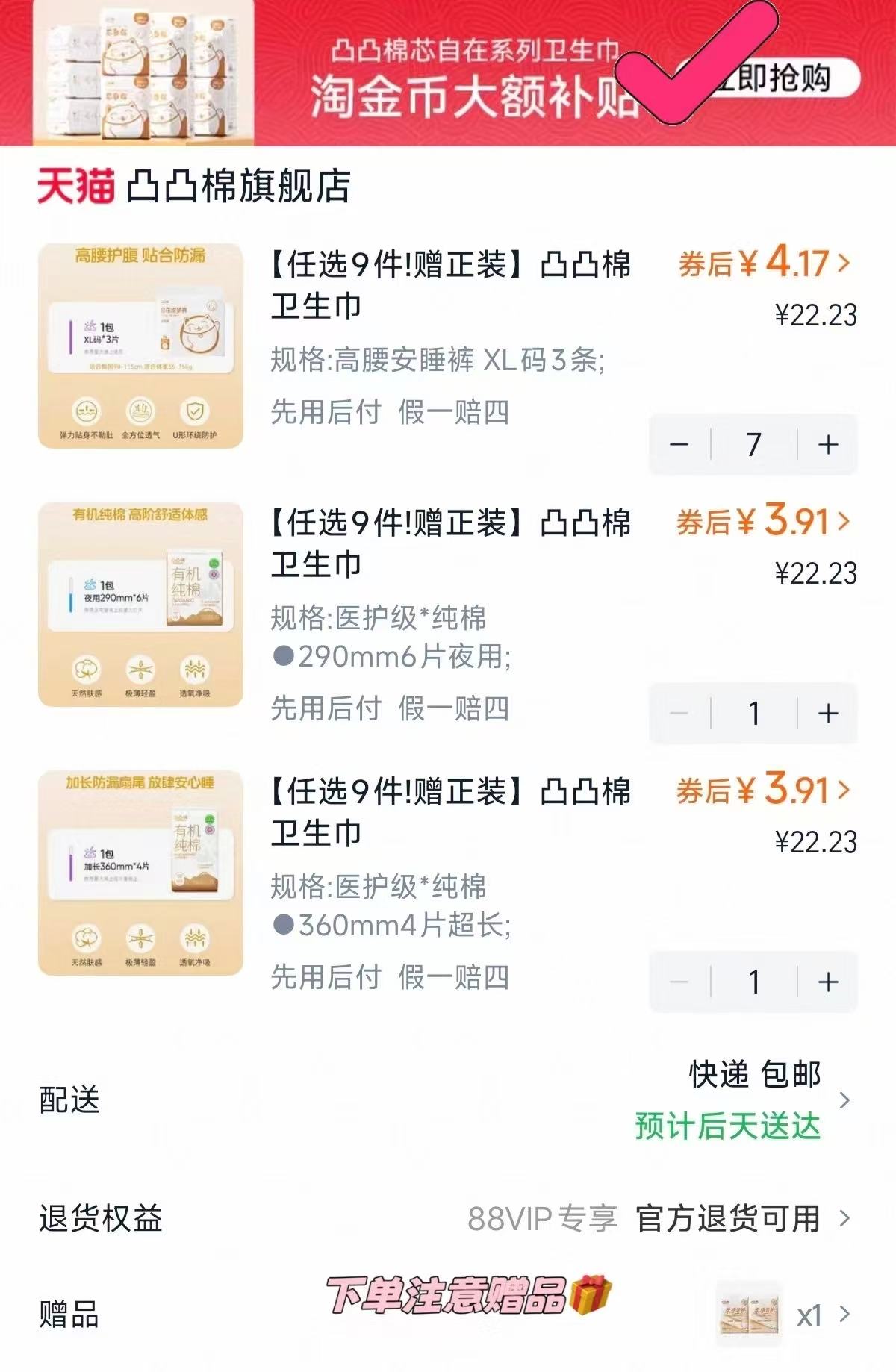Click the gift emoji next to 下单注意赠品
The height and width of the screenshot is (1372, 896).
[590, 1296]
